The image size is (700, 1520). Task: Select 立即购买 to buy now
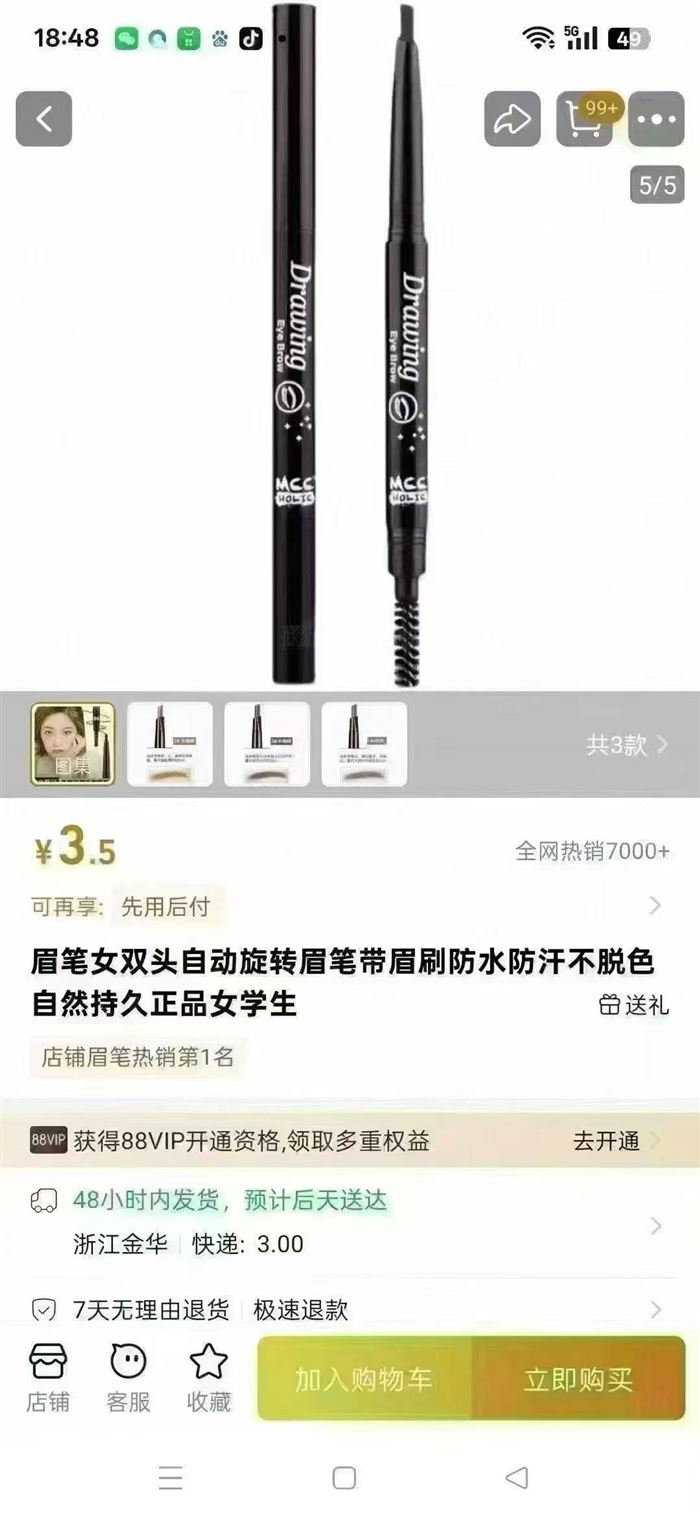coord(578,1380)
